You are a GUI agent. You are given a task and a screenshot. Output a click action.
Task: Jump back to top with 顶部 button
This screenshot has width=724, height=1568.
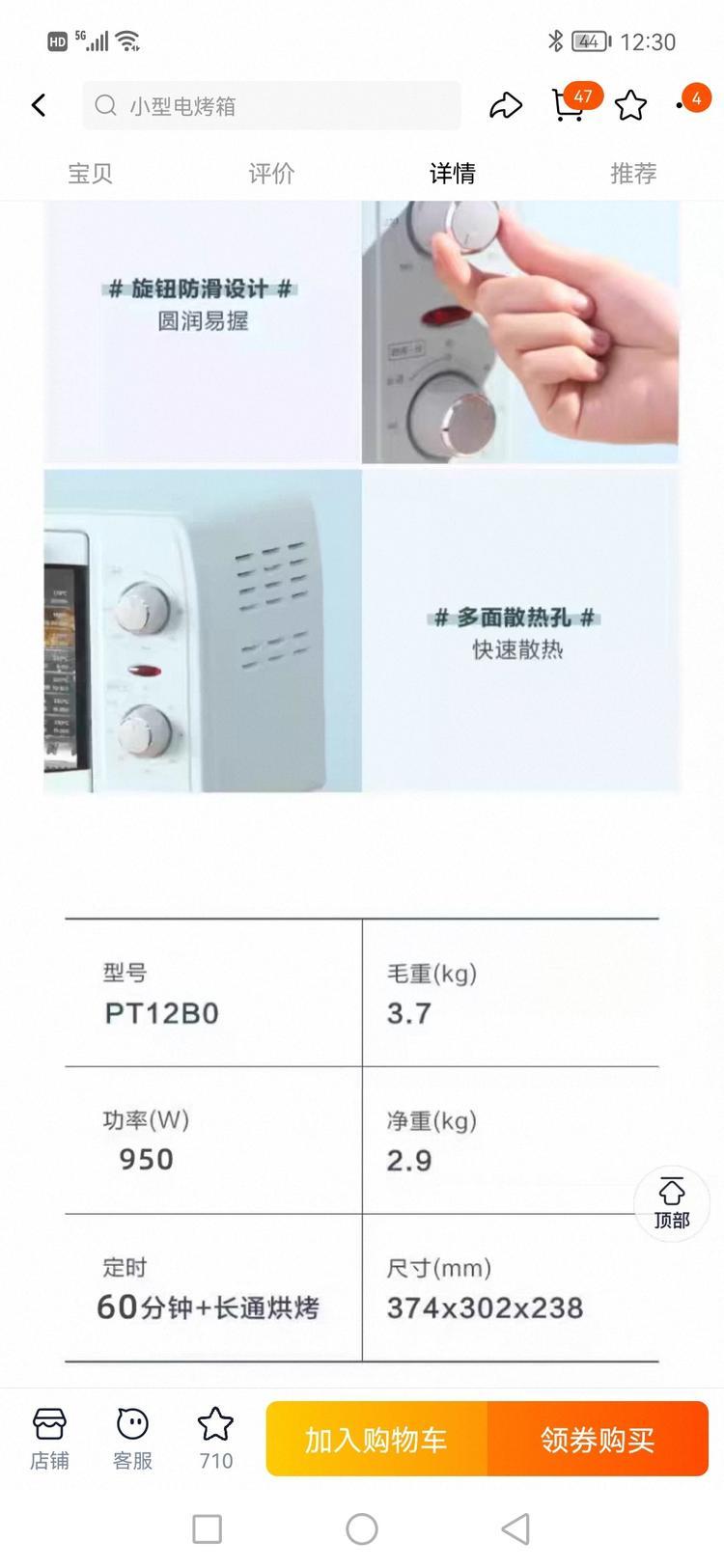pyautogui.click(x=672, y=1201)
